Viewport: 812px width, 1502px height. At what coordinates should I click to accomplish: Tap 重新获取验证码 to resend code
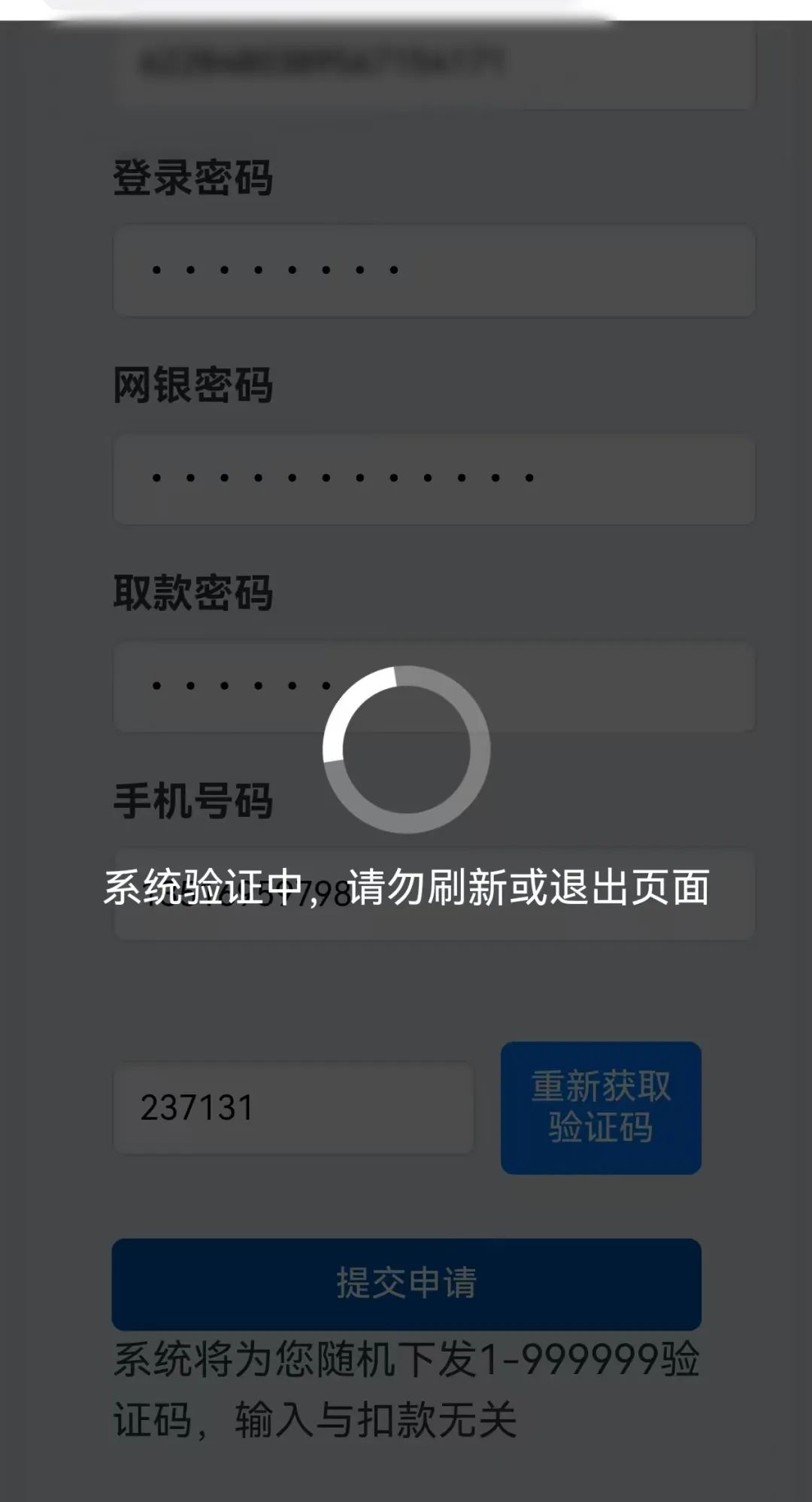pos(601,1107)
